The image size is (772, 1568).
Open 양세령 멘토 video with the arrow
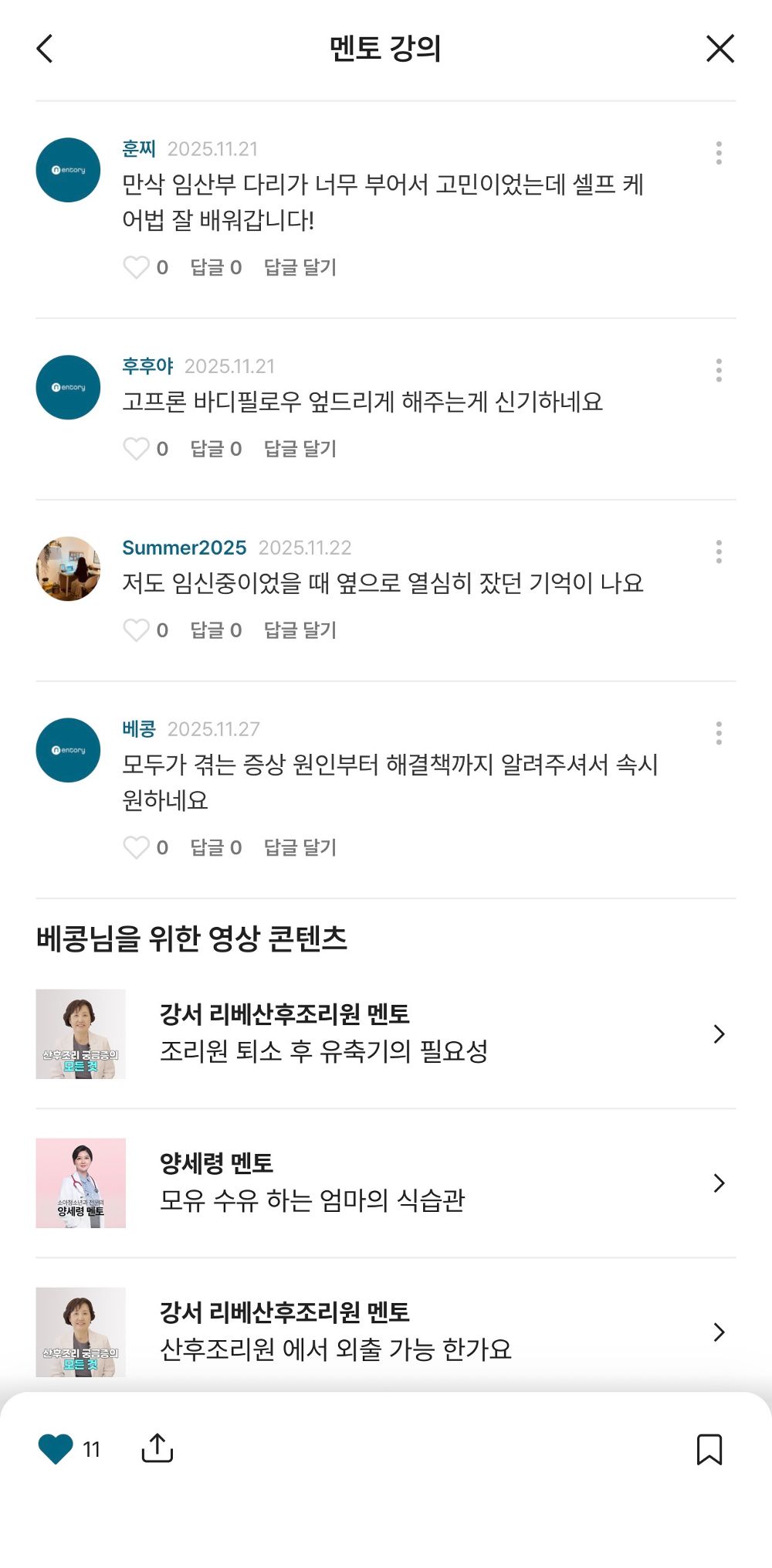(x=720, y=1183)
